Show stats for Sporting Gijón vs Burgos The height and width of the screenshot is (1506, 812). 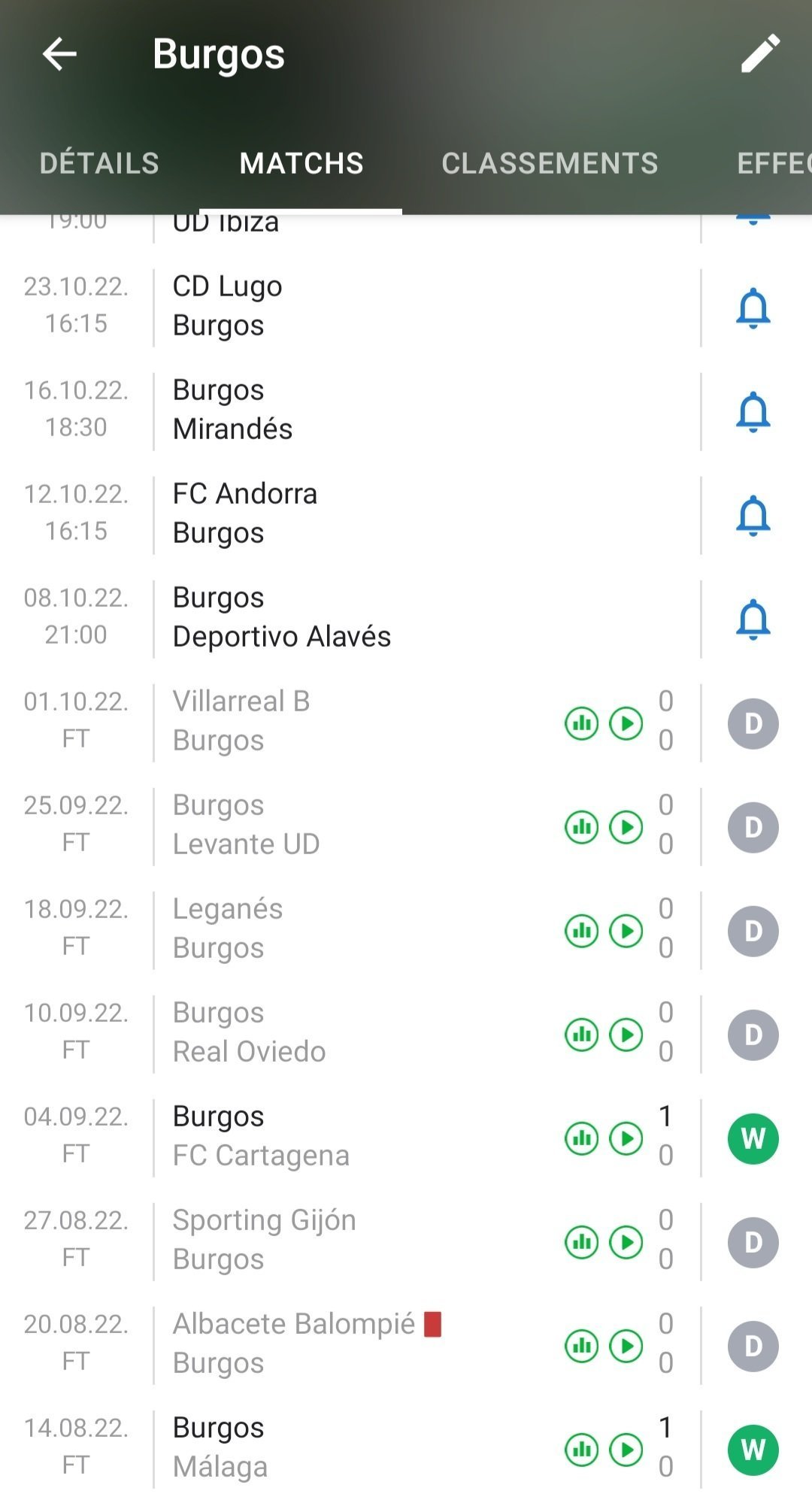point(581,1242)
